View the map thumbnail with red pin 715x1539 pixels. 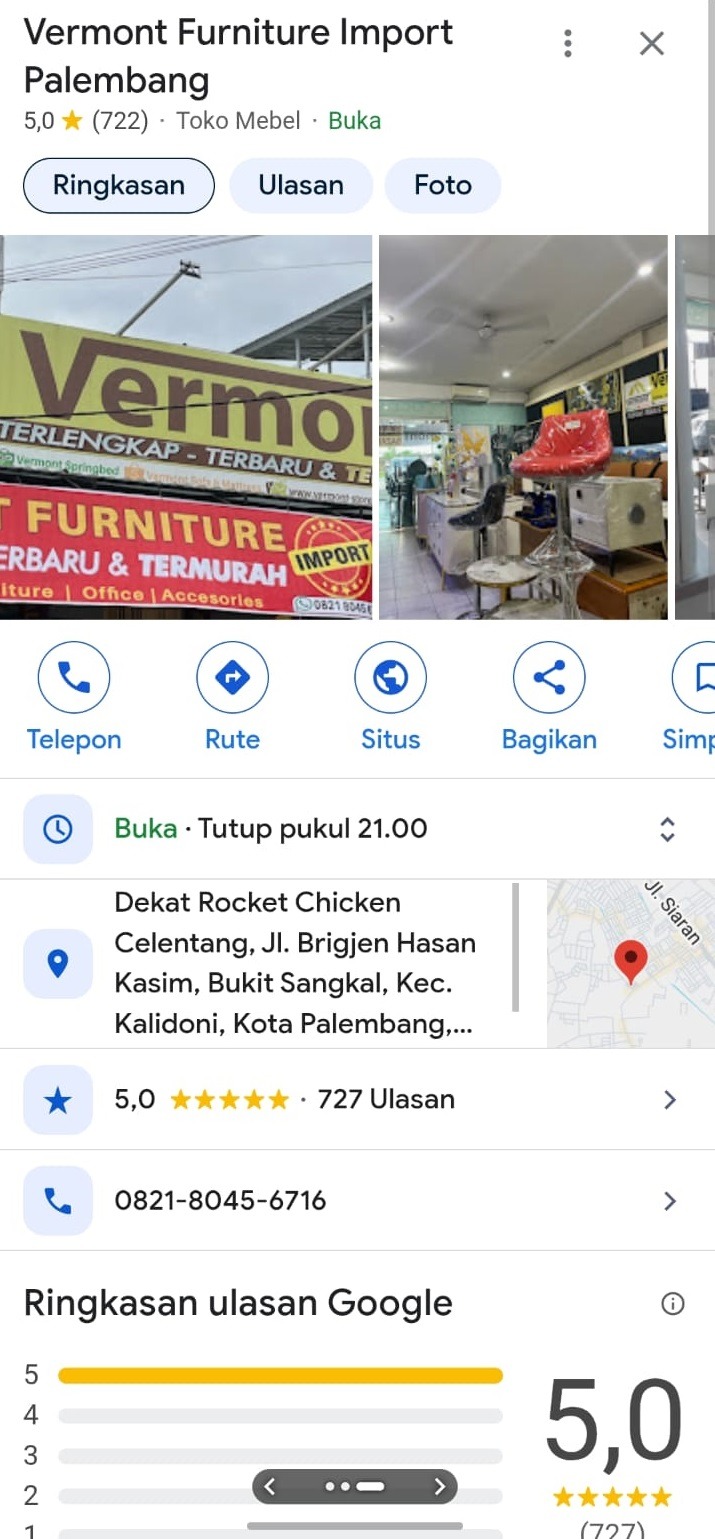tap(630, 963)
